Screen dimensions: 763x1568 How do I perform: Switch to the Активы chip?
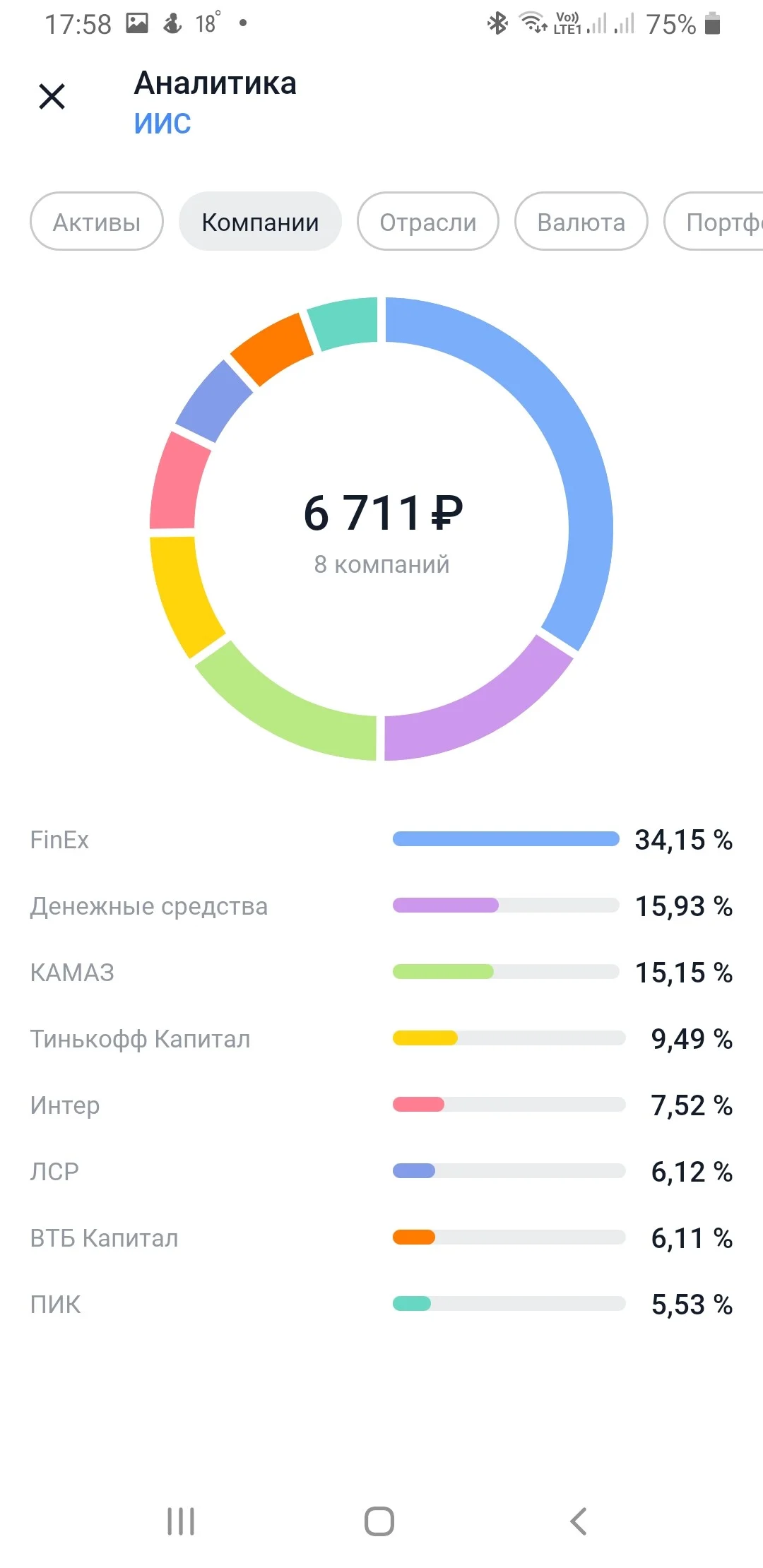coord(97,222)
